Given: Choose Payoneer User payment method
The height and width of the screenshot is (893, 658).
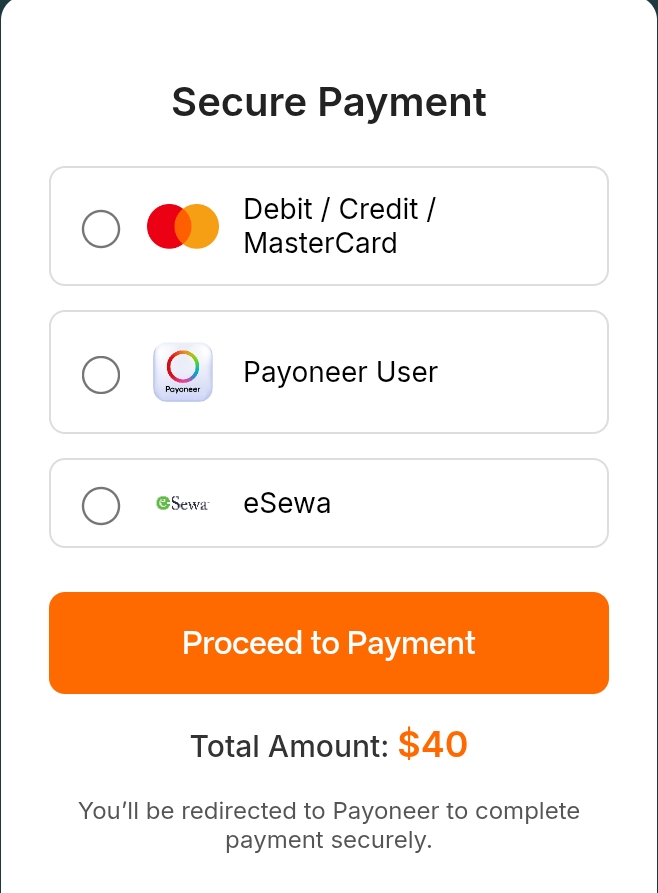Looking at the screenshot, I should point(101,374).
